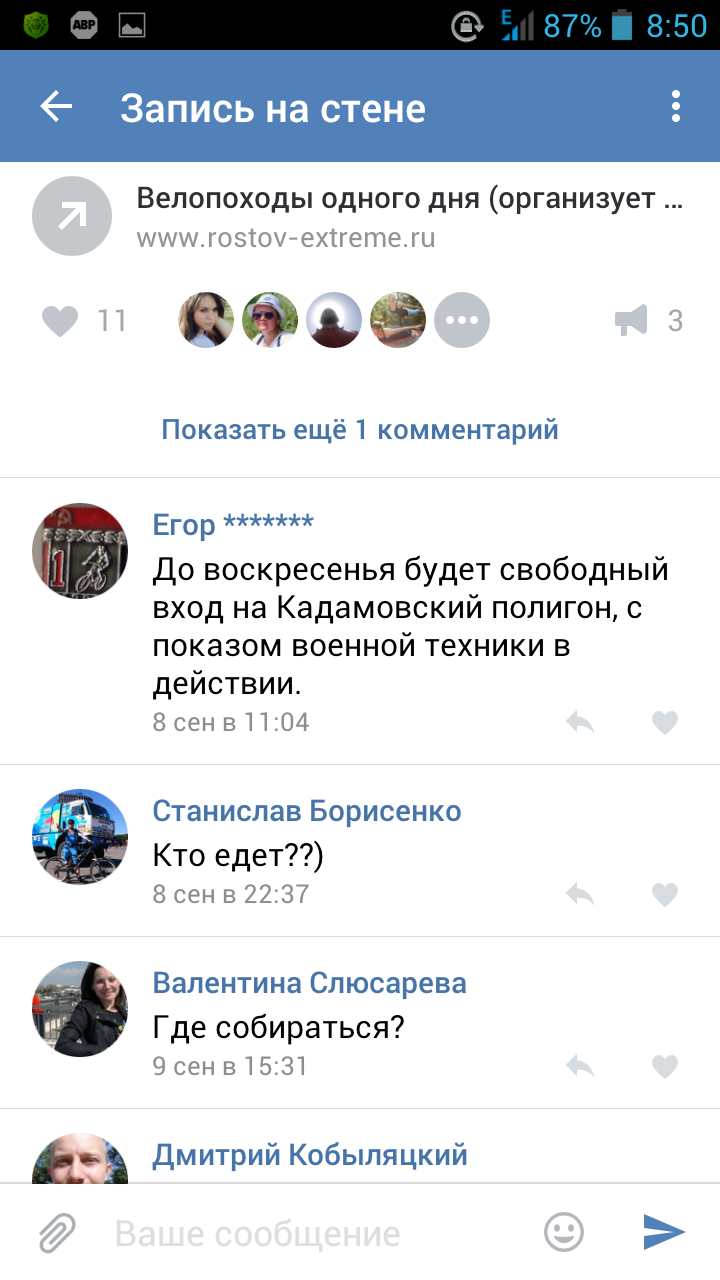This screenshot has width=720, height=1280.
Task: Attach a file with the paperclip
Action: click(x=57, y=1233)
